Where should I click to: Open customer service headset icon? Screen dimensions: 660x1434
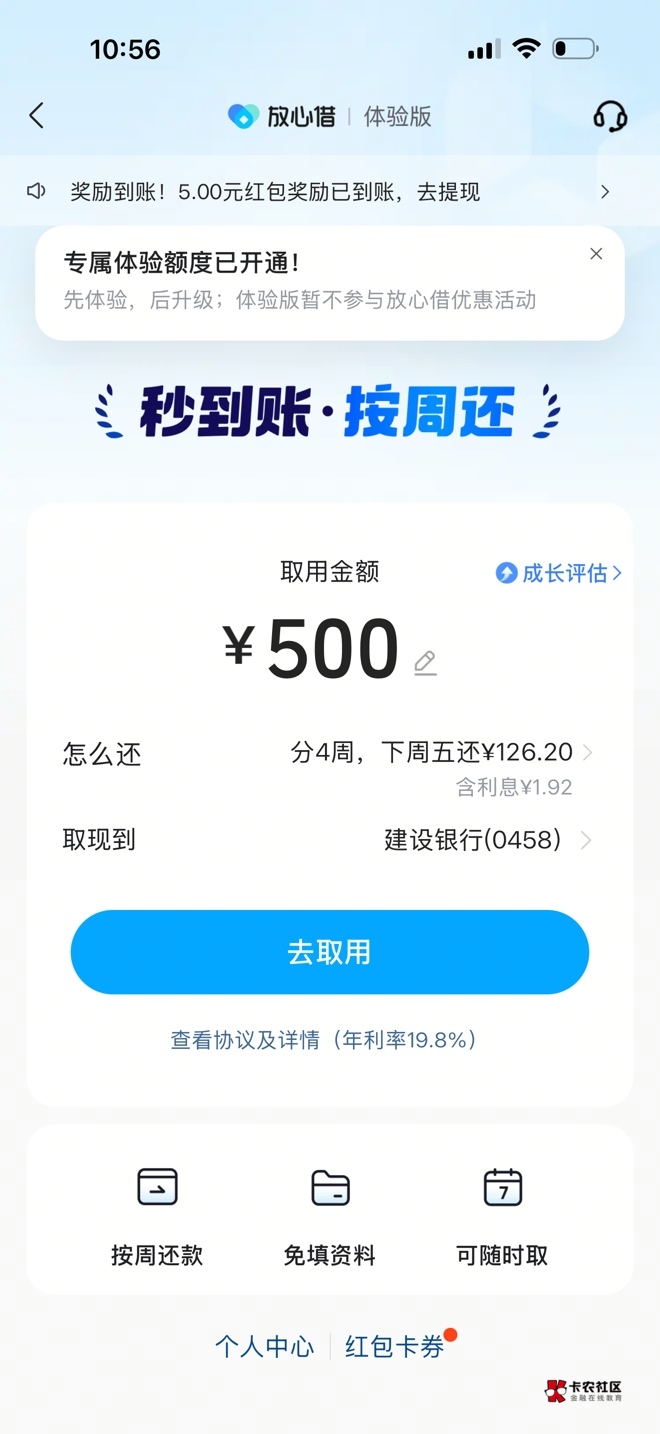[610, 116]
